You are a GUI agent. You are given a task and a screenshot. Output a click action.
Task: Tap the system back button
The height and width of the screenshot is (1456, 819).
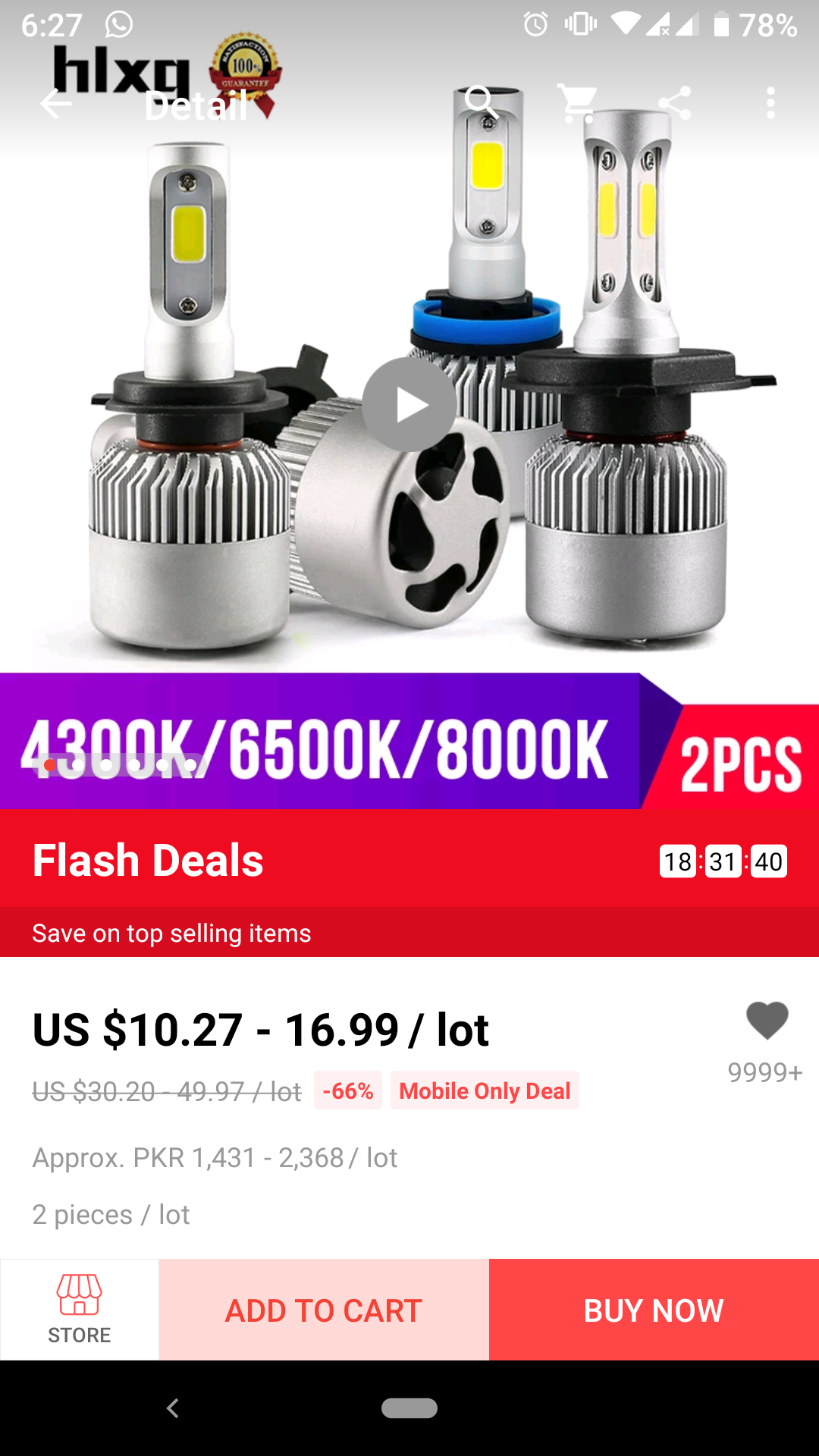(x=173, y=1408)
